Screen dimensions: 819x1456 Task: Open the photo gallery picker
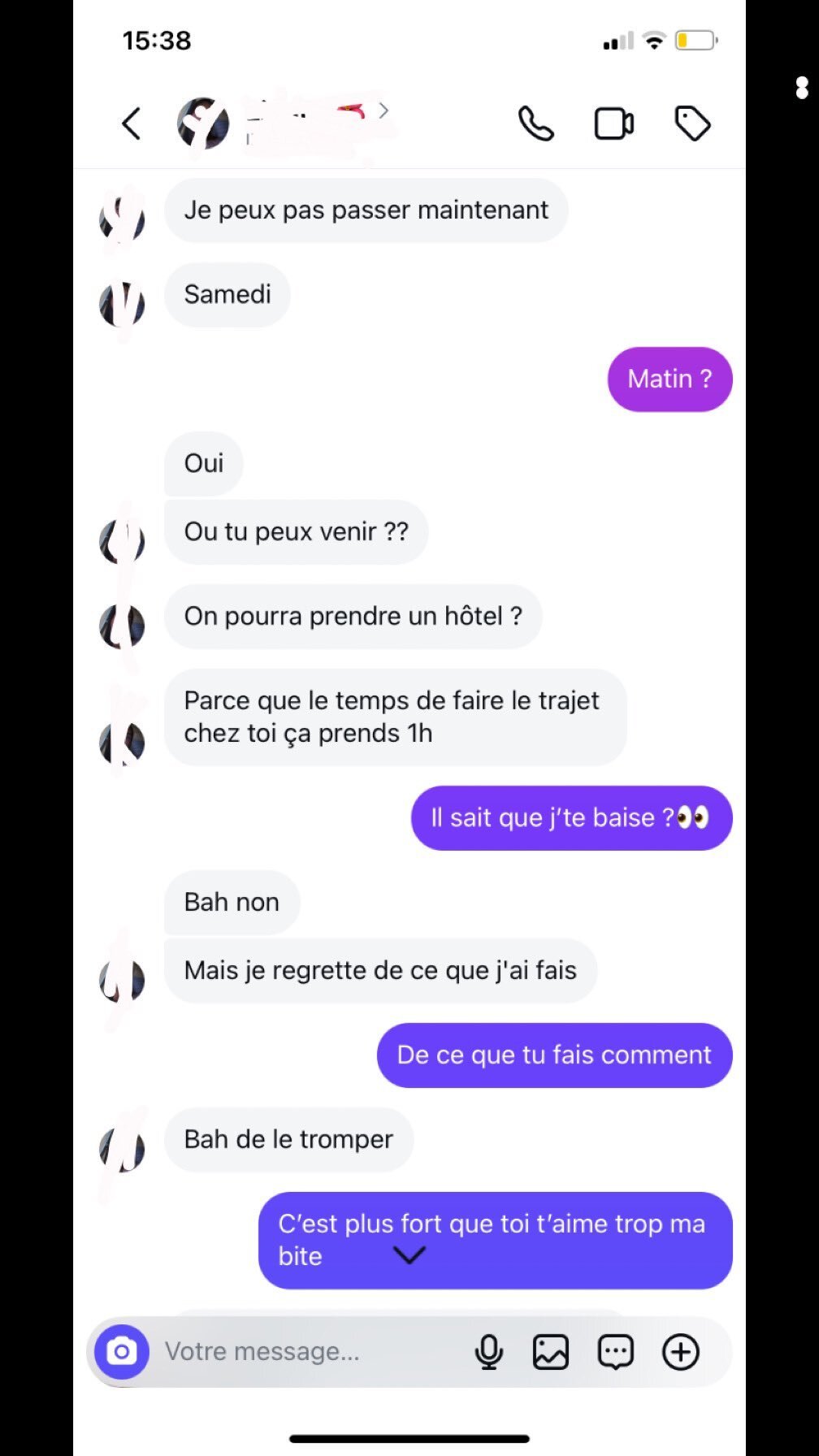tap(551, 1352)
